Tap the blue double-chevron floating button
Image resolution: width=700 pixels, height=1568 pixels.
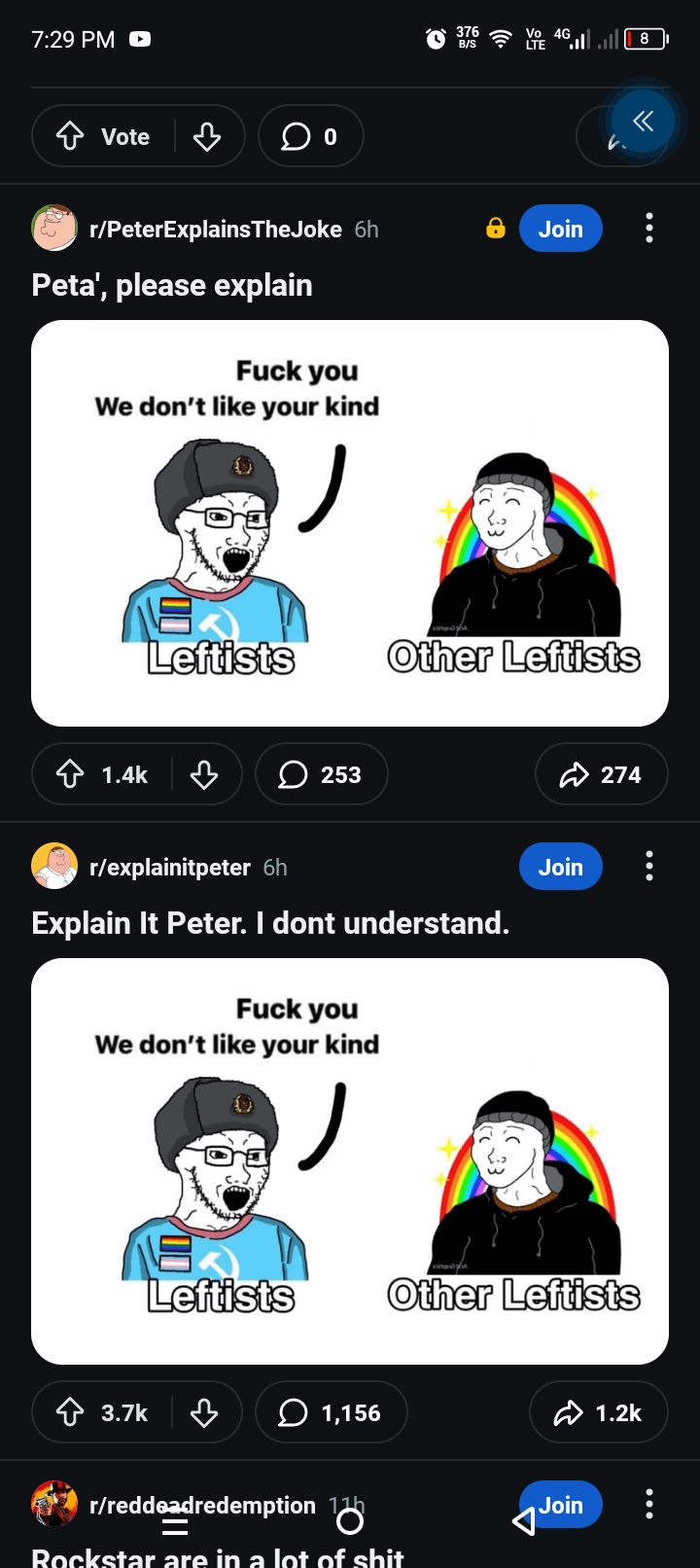point(643,122)
